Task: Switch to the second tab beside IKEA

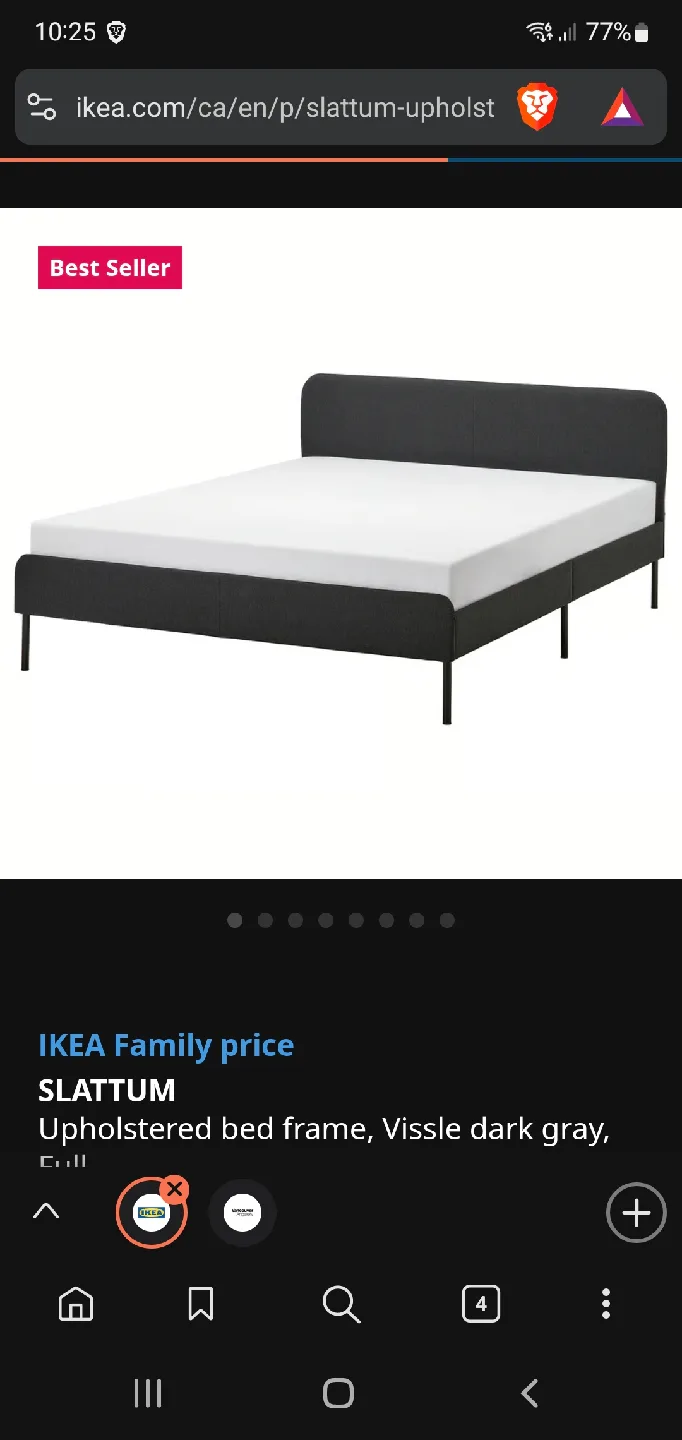Action: coord(242,1212)
